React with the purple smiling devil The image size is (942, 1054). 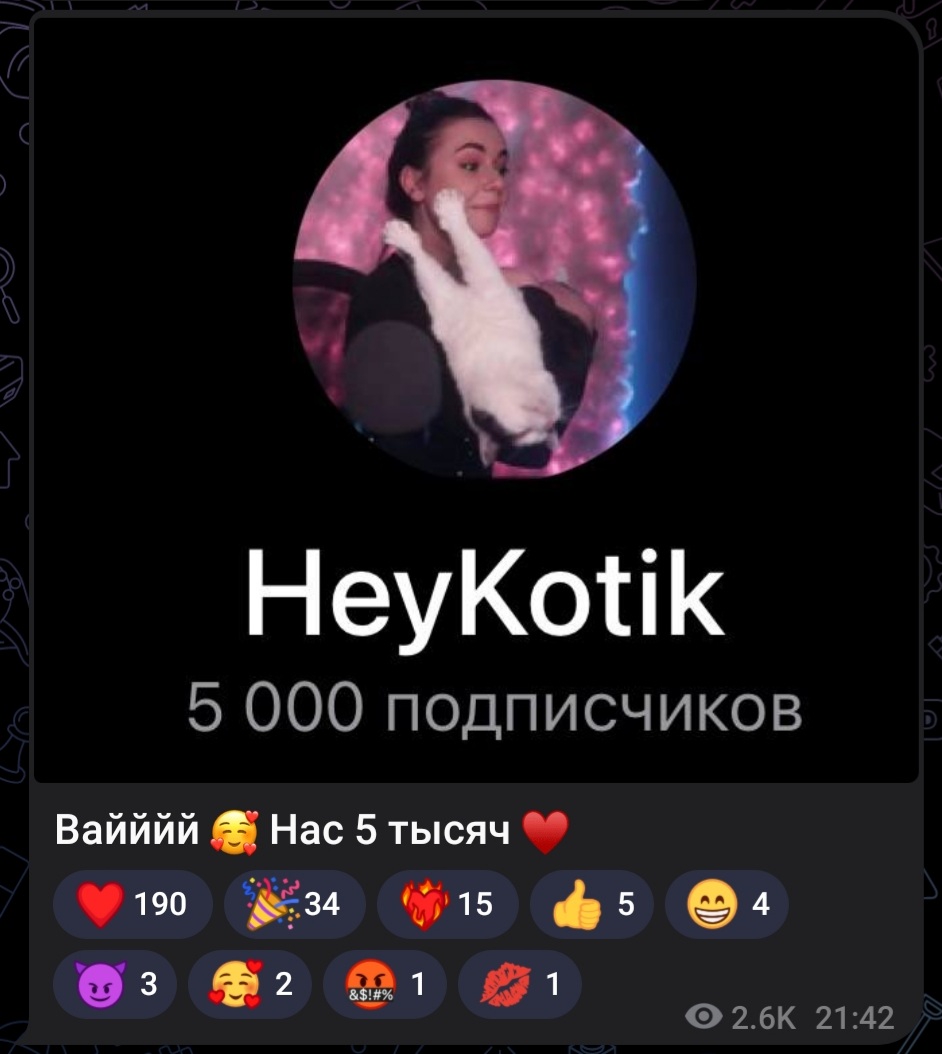(114, 984)
